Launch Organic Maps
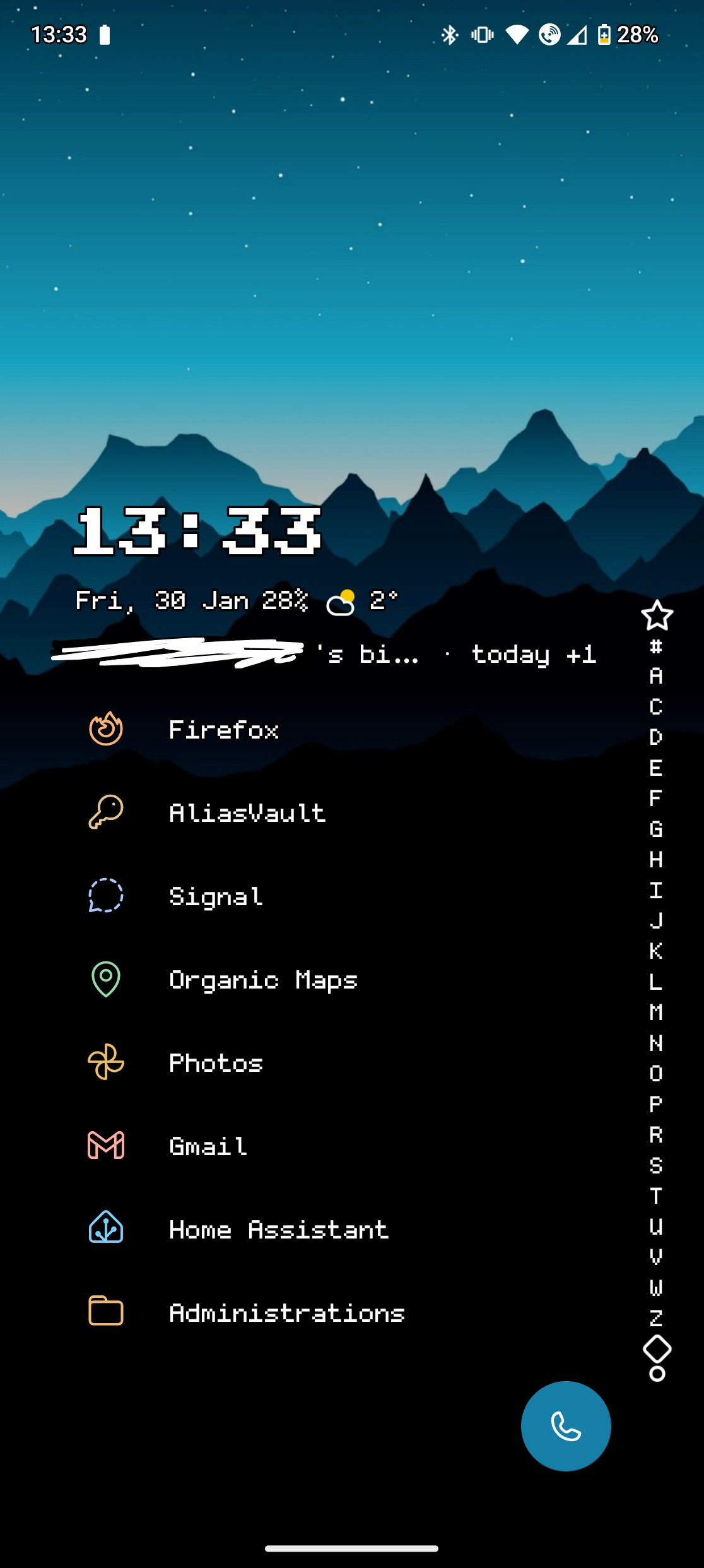The width and height of the screenshot is (704, 1568). pos(262,980)
